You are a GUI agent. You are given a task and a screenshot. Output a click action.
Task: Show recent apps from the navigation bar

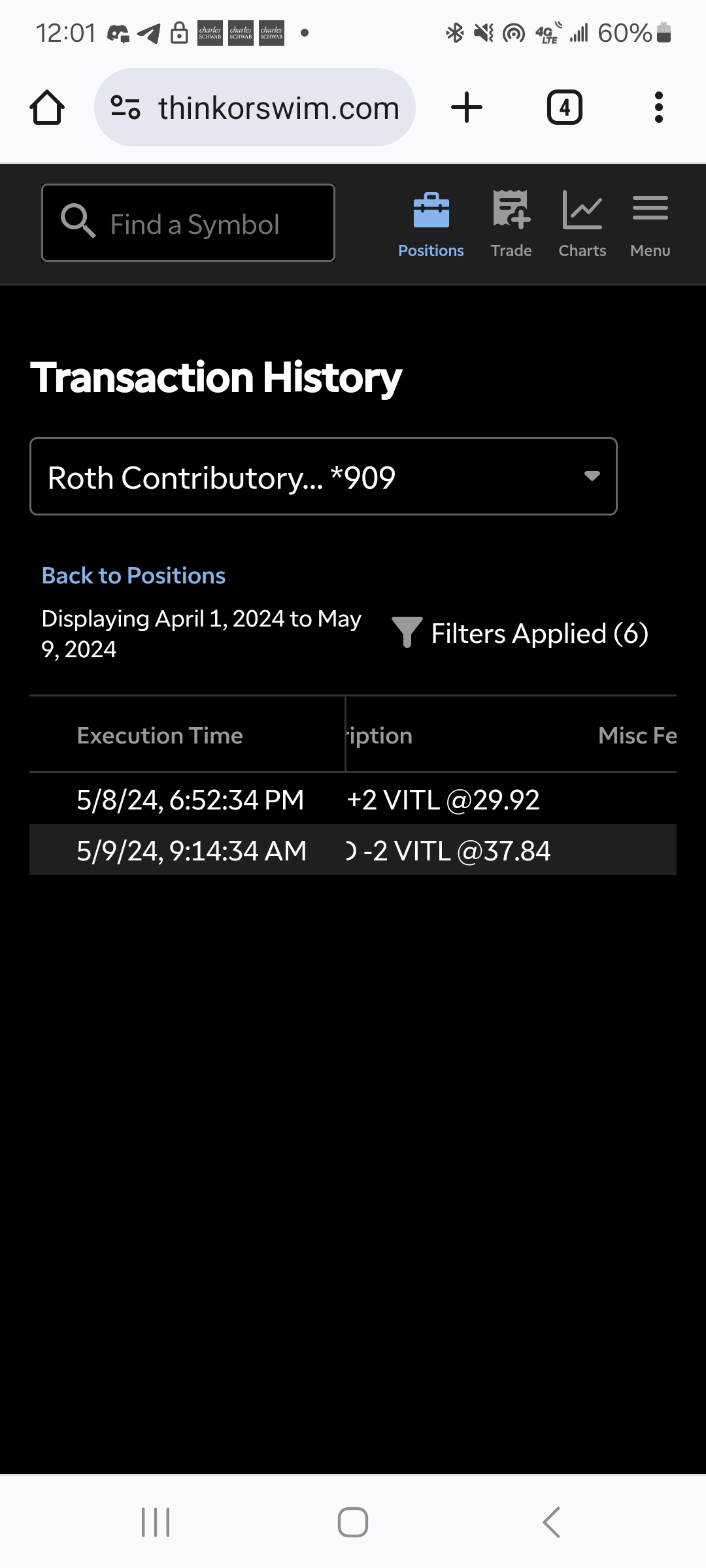click(x=156, y=1522)
